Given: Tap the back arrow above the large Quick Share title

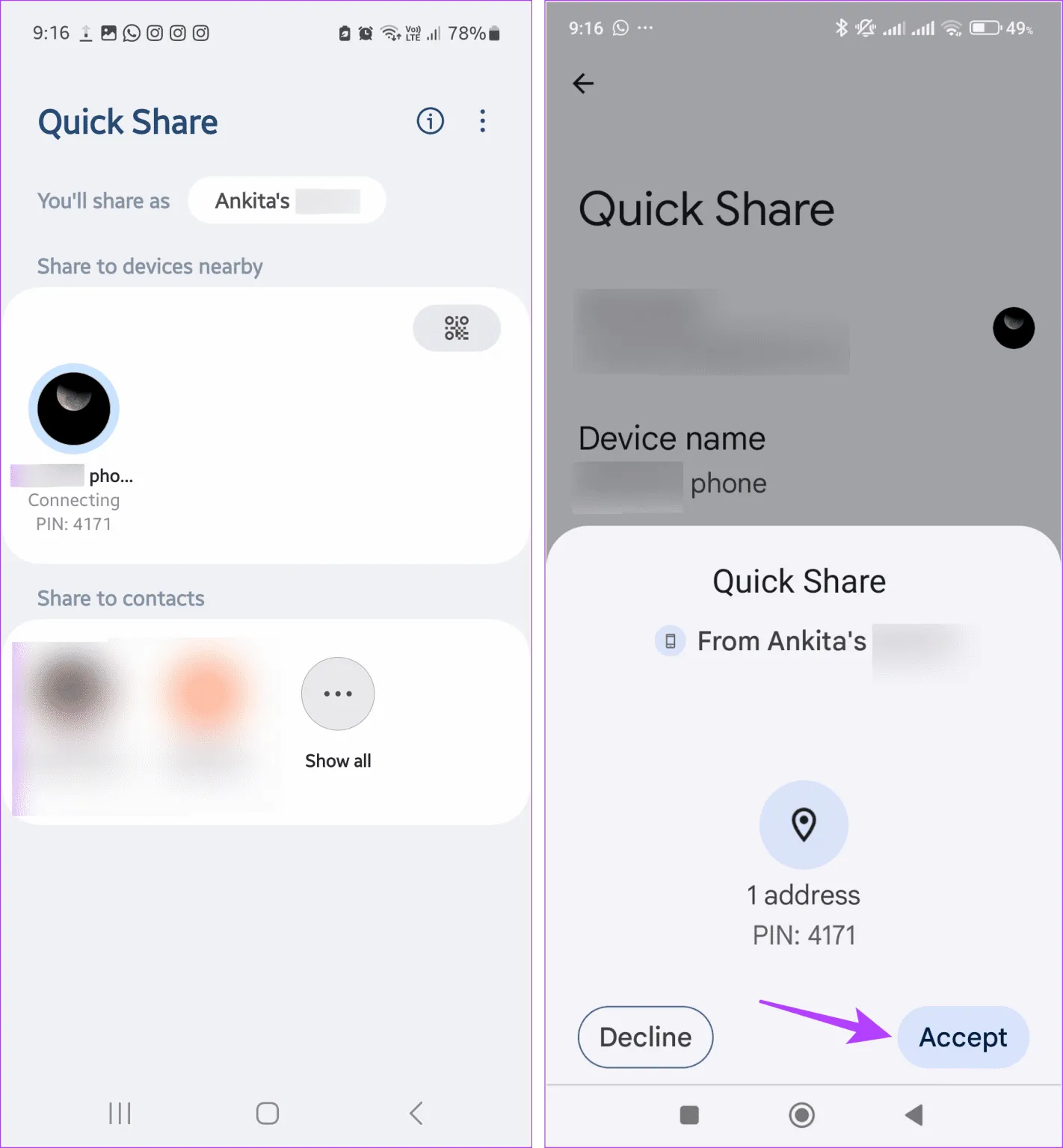Looking at the screenshot, I should (583, 84).
